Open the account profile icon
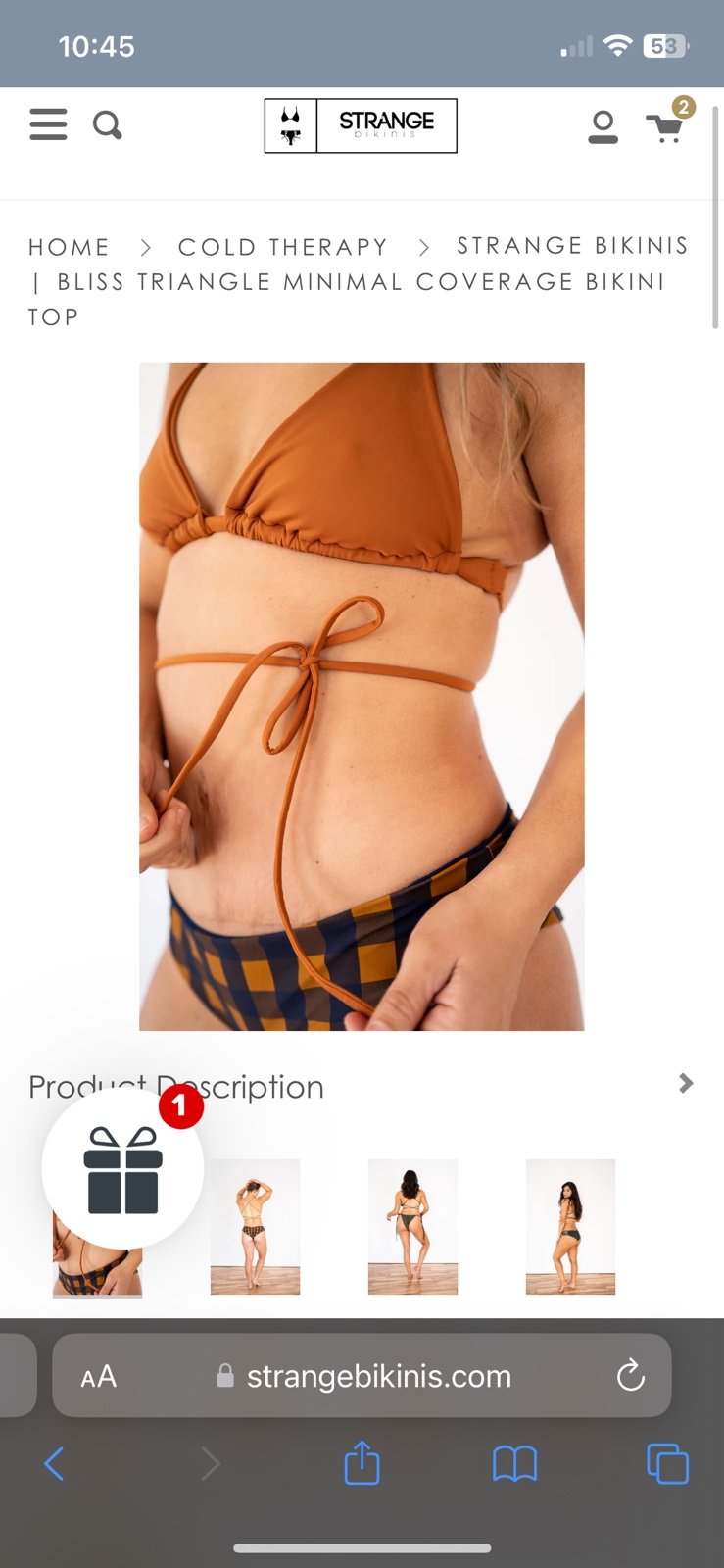724x1568 pixels. click(x=603, y=126)
